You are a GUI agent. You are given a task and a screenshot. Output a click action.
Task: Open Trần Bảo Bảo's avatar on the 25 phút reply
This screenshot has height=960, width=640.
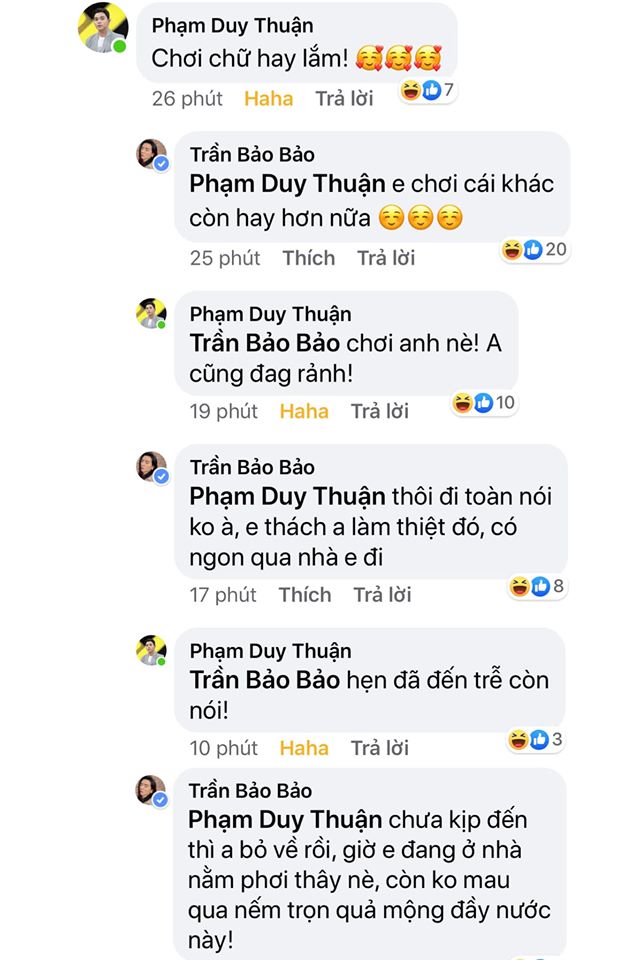pyautogui.click(x=151, y=155)
